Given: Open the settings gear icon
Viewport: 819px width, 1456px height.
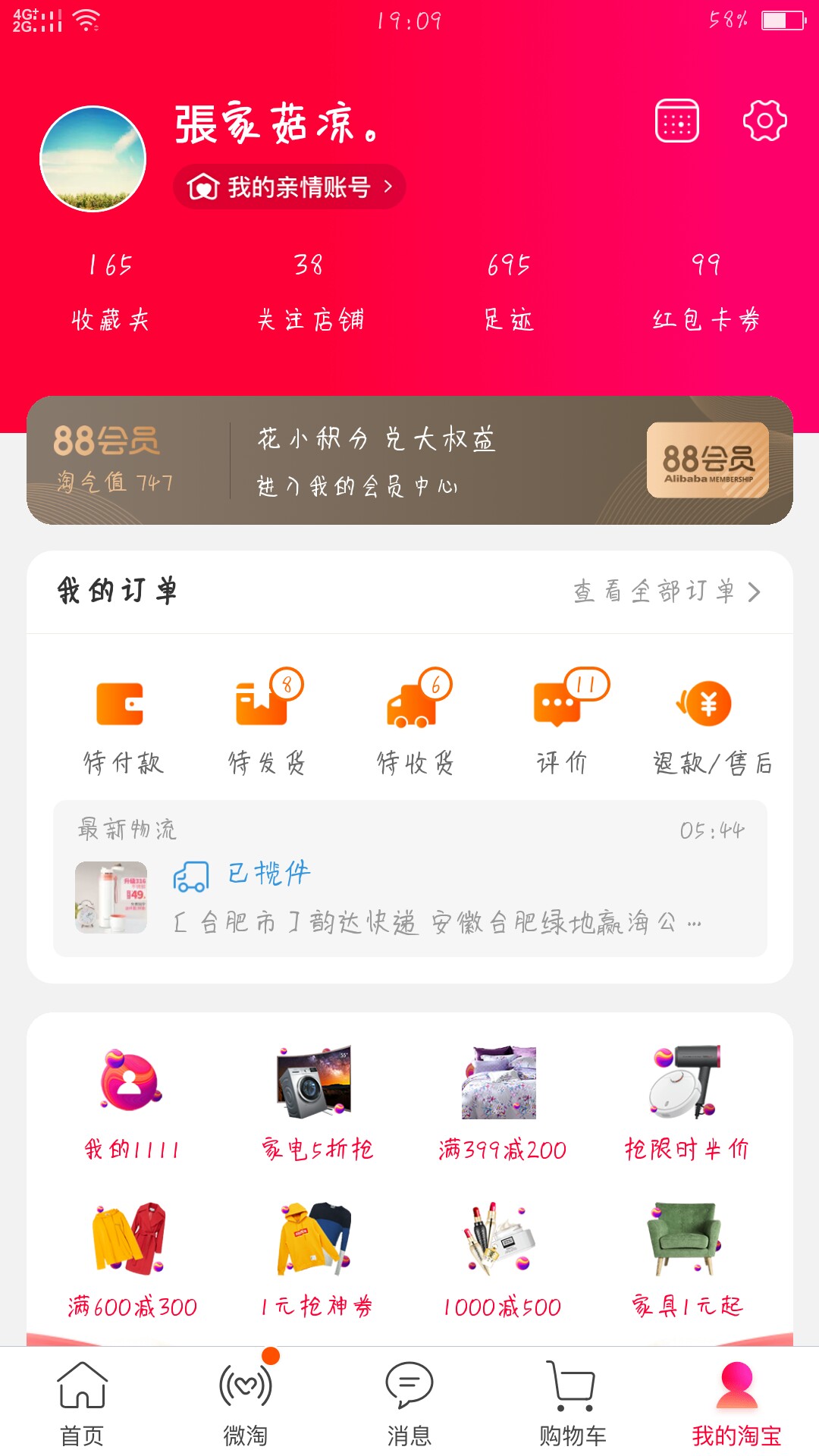Looking at the screenshot, I should (x=764, y=121).
